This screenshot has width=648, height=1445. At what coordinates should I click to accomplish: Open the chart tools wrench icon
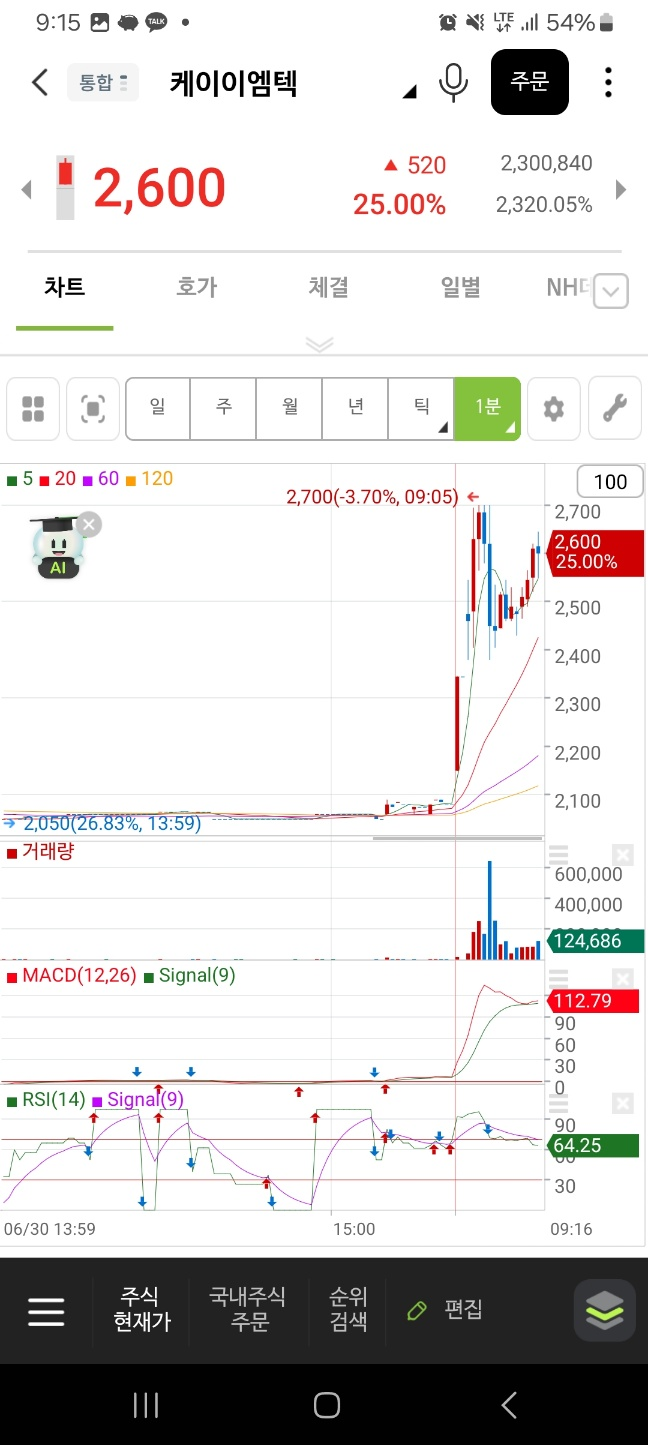click(615, 408)
